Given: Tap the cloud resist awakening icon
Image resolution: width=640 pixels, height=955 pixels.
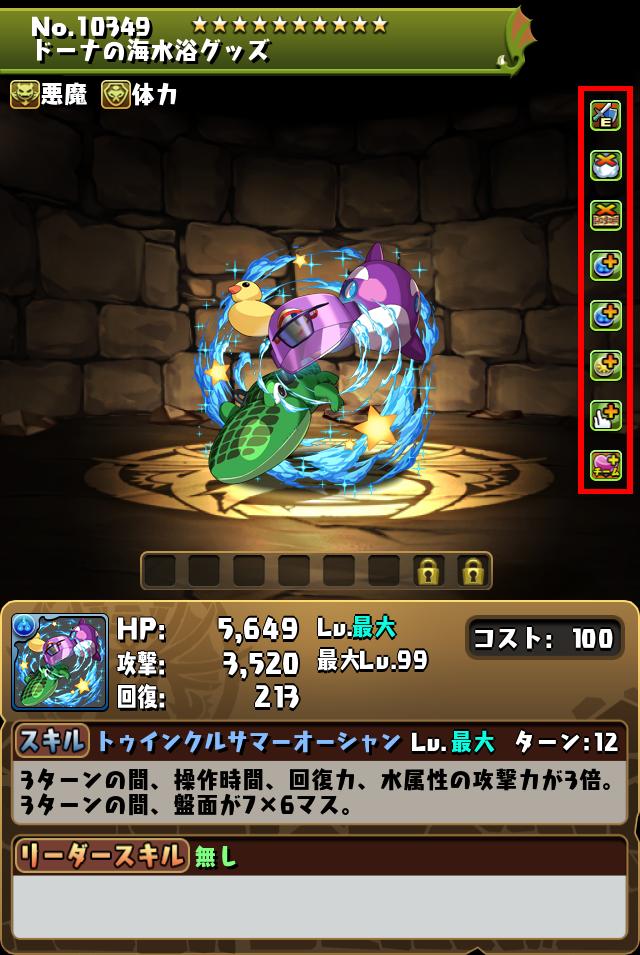Looking at the screenshot, I should [606, 165].
